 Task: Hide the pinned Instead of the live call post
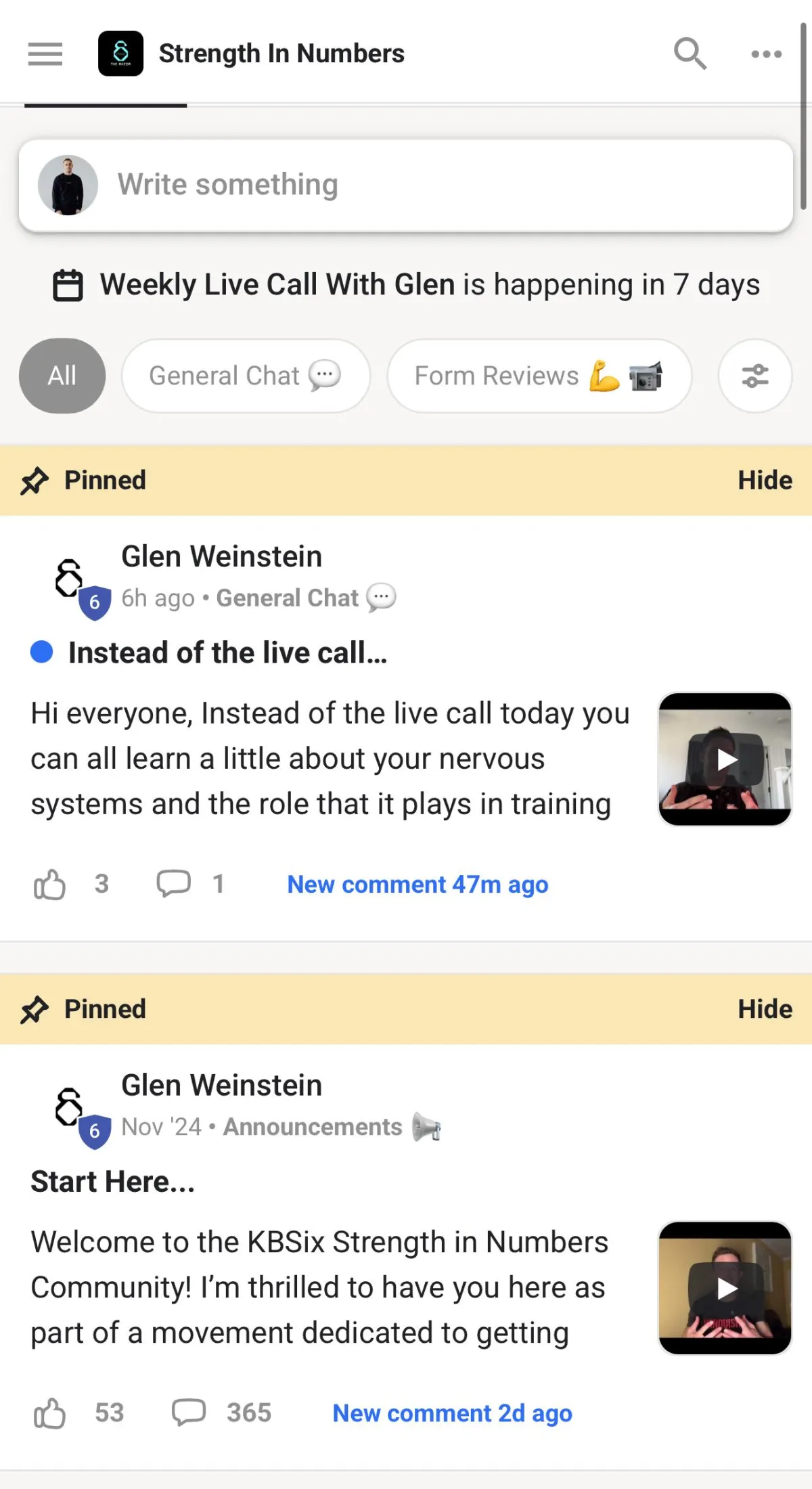pyautogui.click(x=765, y=480)
